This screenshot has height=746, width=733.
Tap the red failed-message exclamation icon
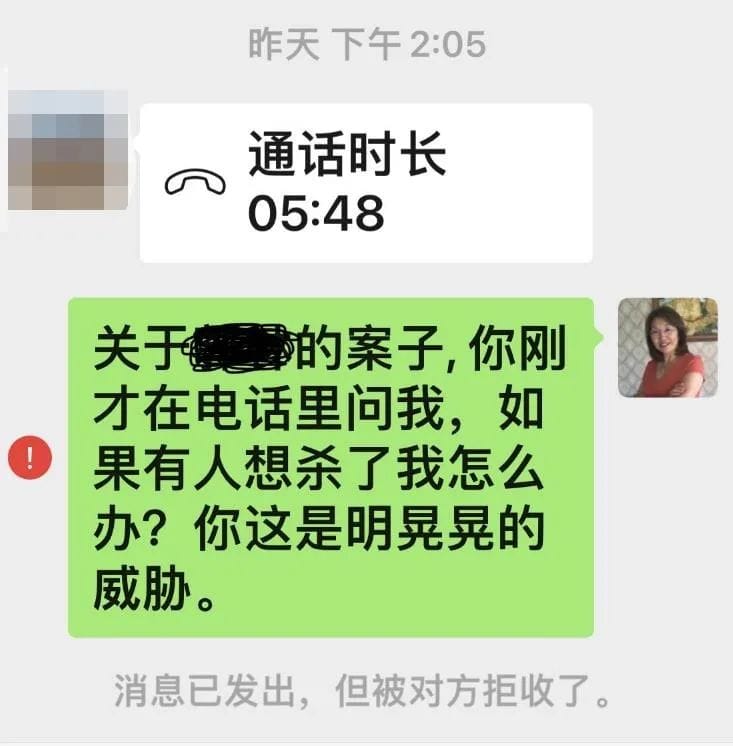tap(30, 458)
